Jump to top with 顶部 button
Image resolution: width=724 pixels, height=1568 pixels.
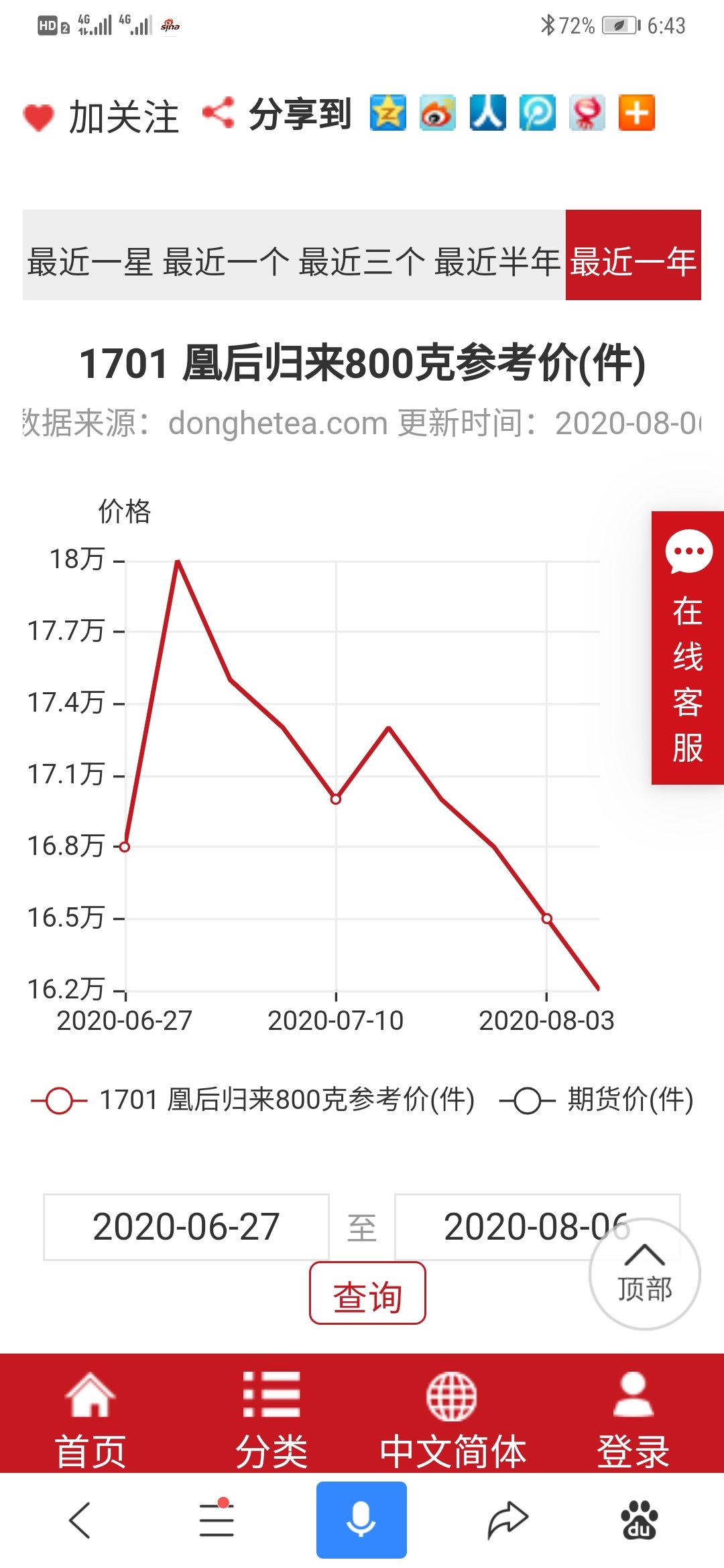click(x=645, y=1274)
